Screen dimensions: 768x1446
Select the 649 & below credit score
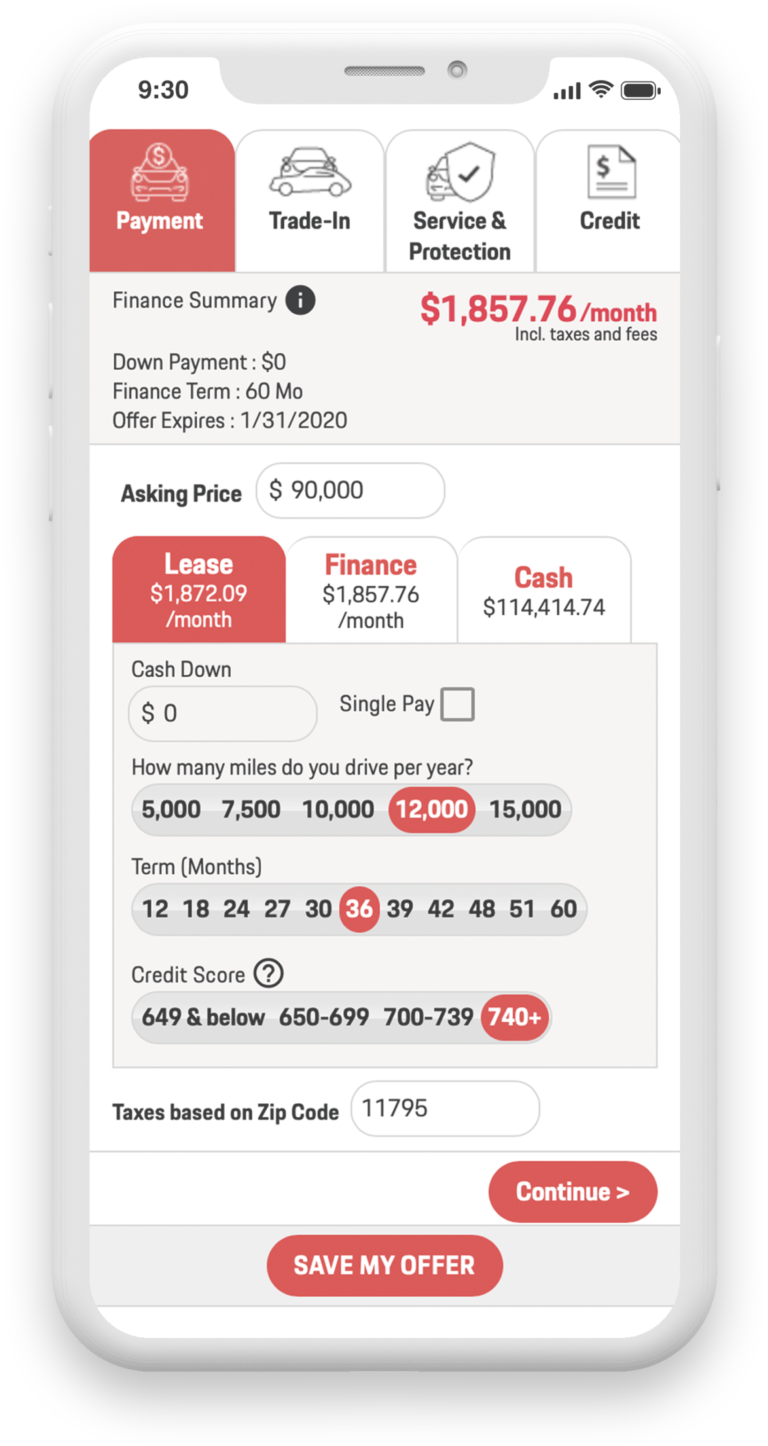click(203, 1017)
